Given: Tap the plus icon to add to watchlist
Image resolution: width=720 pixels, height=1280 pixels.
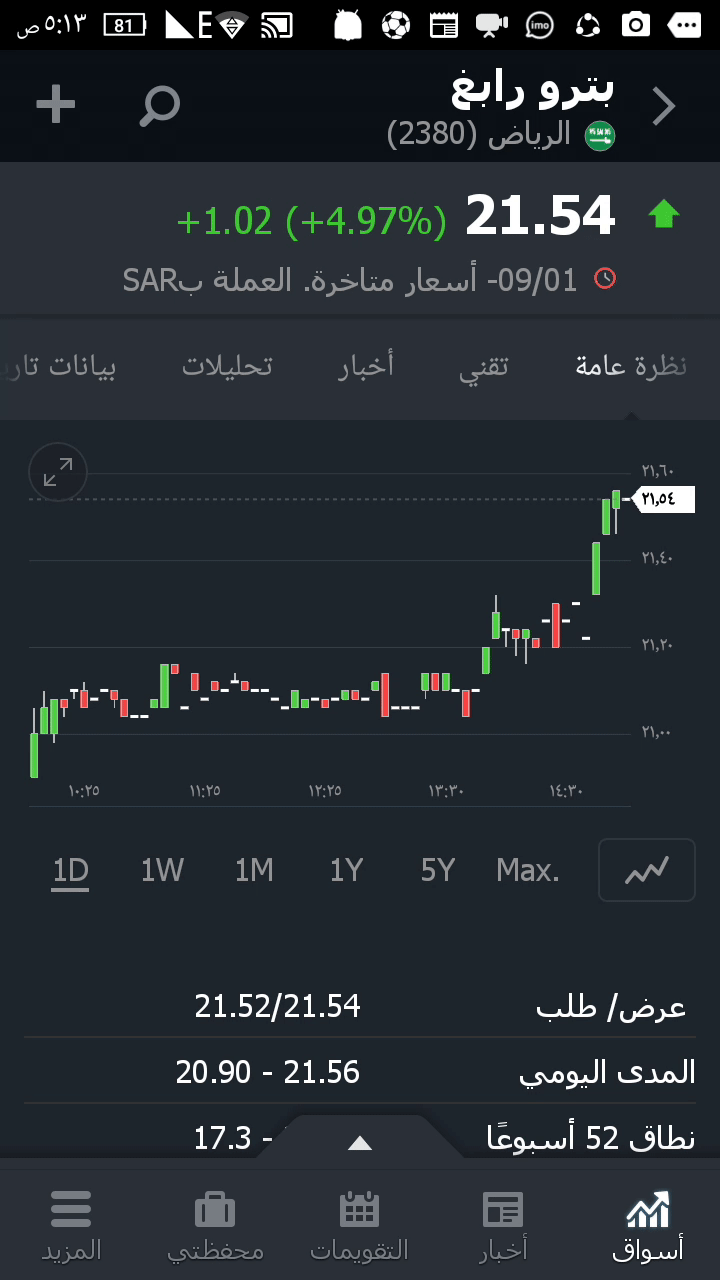Looking at the screenshot, I should tap(56, 105).
